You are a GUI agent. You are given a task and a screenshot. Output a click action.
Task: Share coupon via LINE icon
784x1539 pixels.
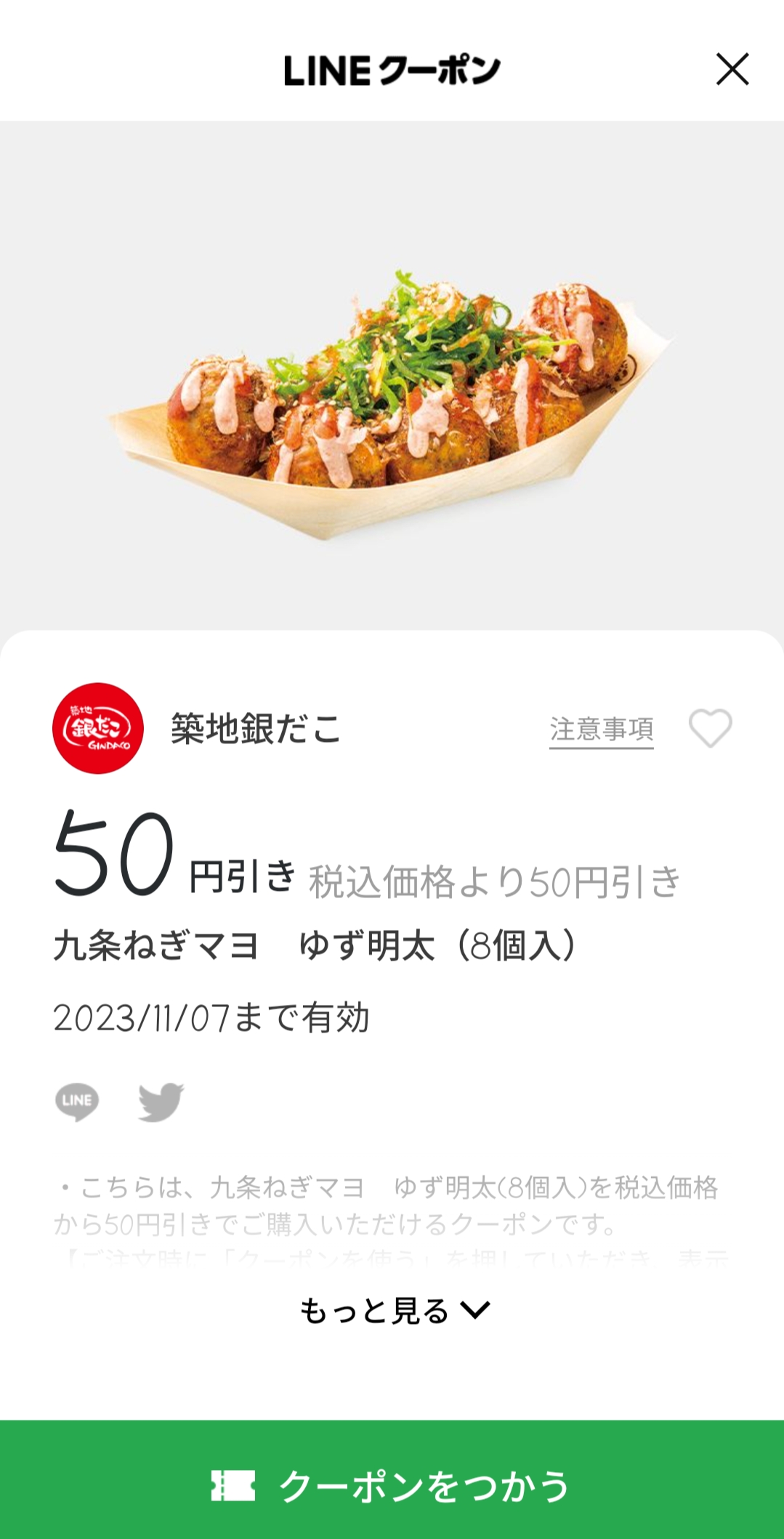[x=77, y=1102]
